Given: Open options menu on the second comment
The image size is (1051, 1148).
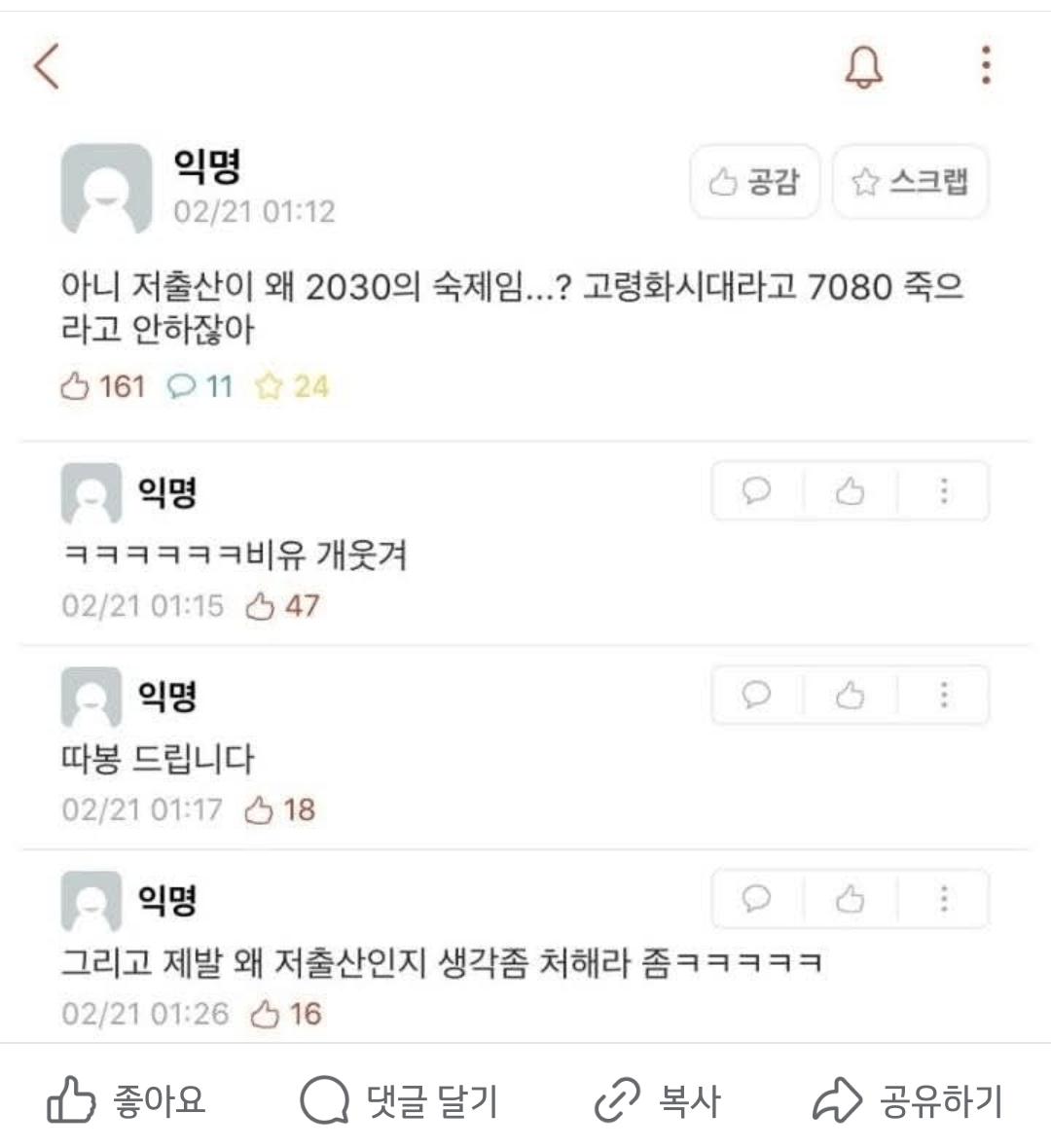Looking at the screenshot, I should coord(941,696).
